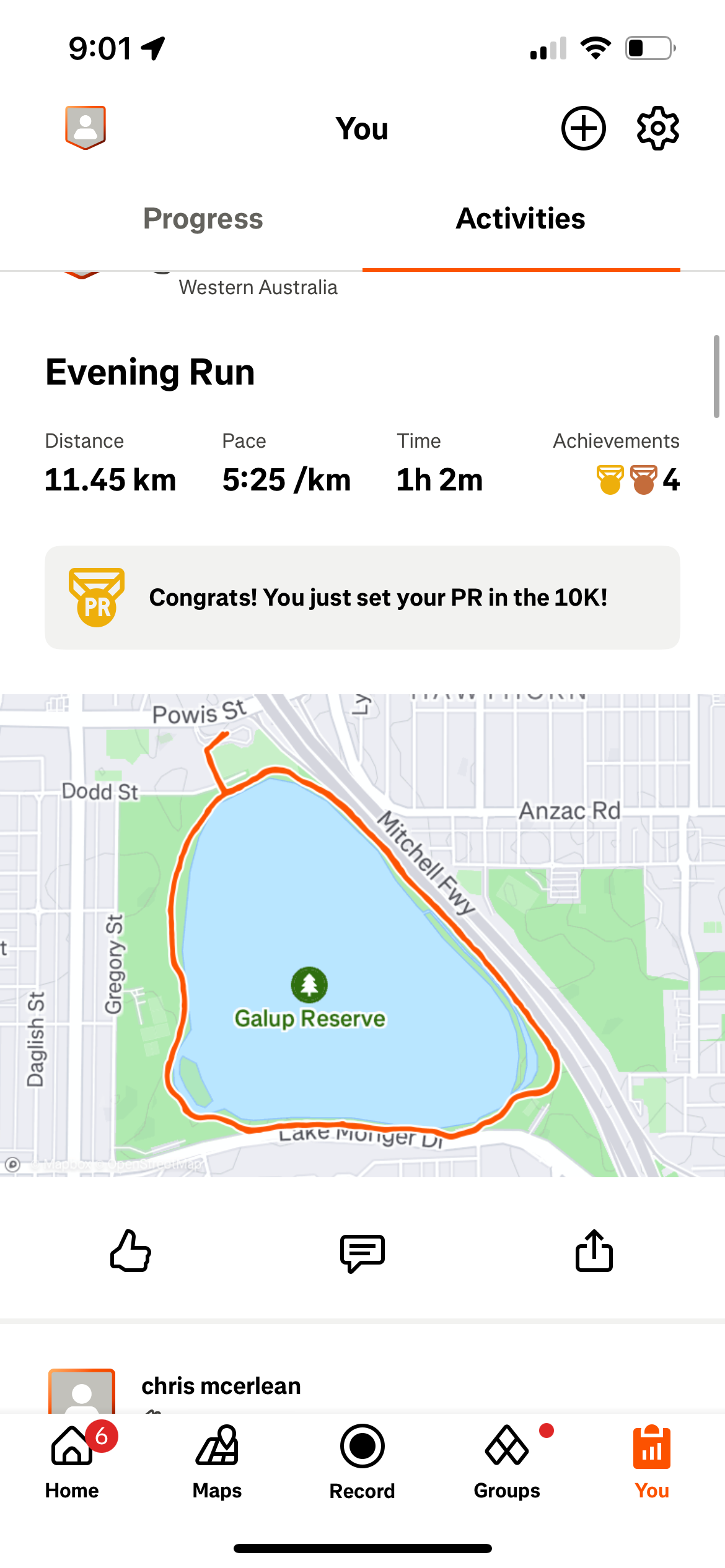Open the Maps tab
This screenshot has height=1568, width=725.
(217, 1461)
